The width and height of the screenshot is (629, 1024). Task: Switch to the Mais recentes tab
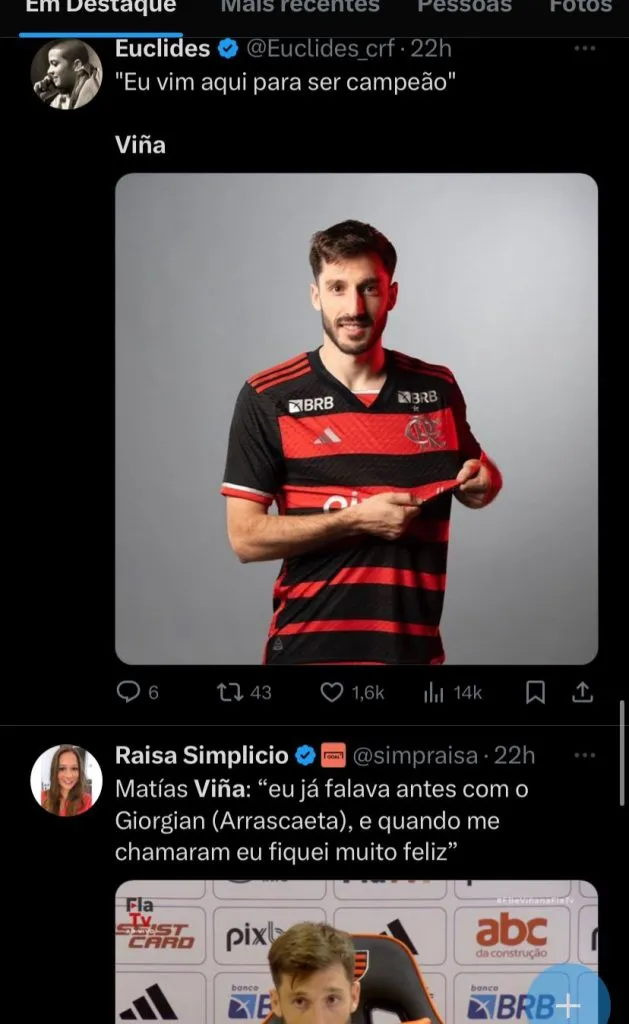point(299,7)
